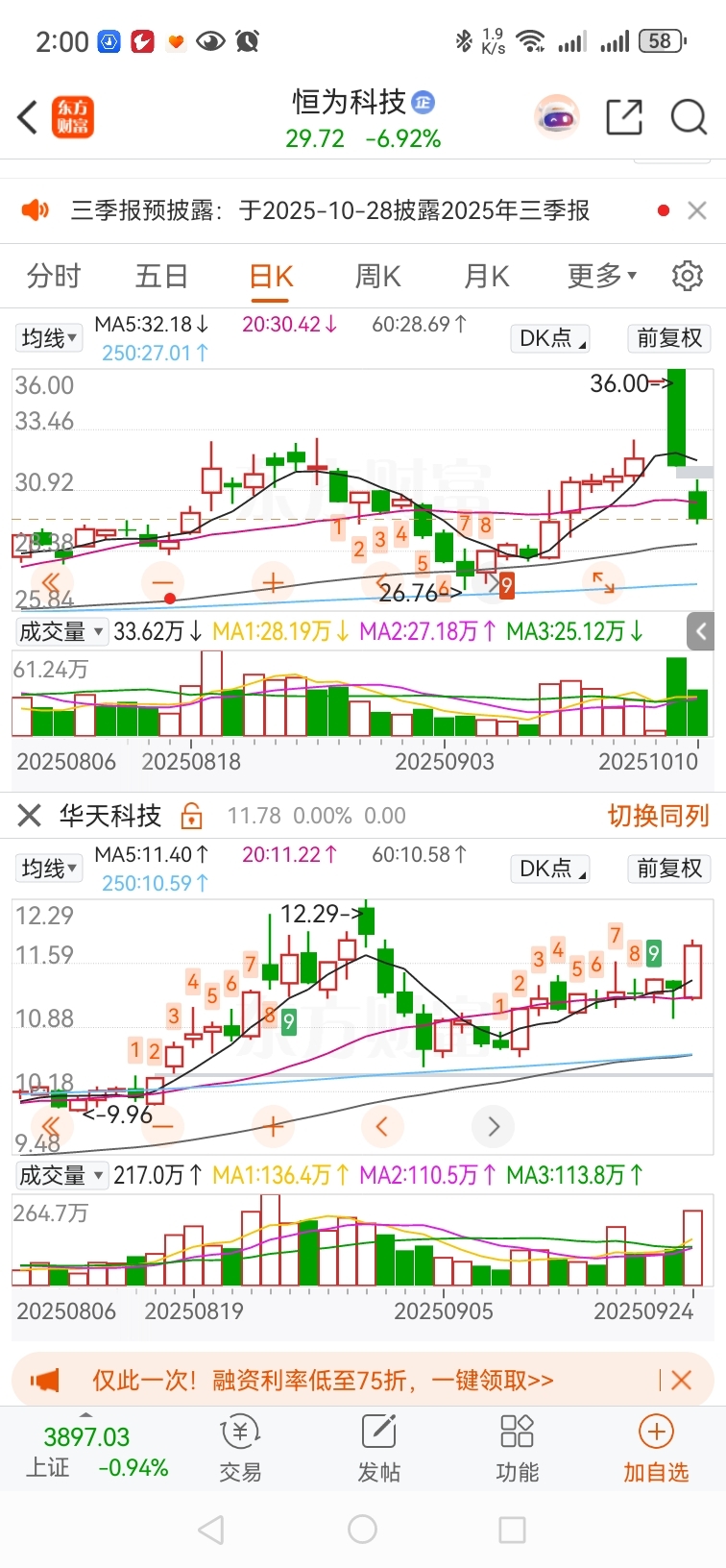The image size is (726, 1568).
Task: Tap the system home button
Action: (362, 1529)
